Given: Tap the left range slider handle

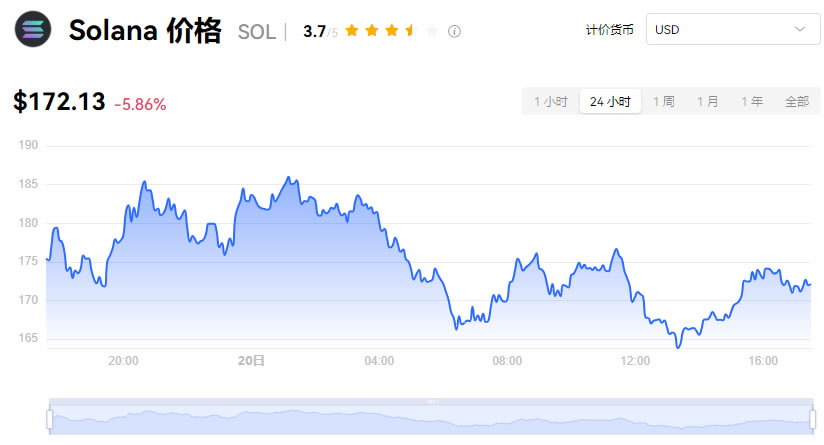Looking at the screenshot, I should 50,419.
